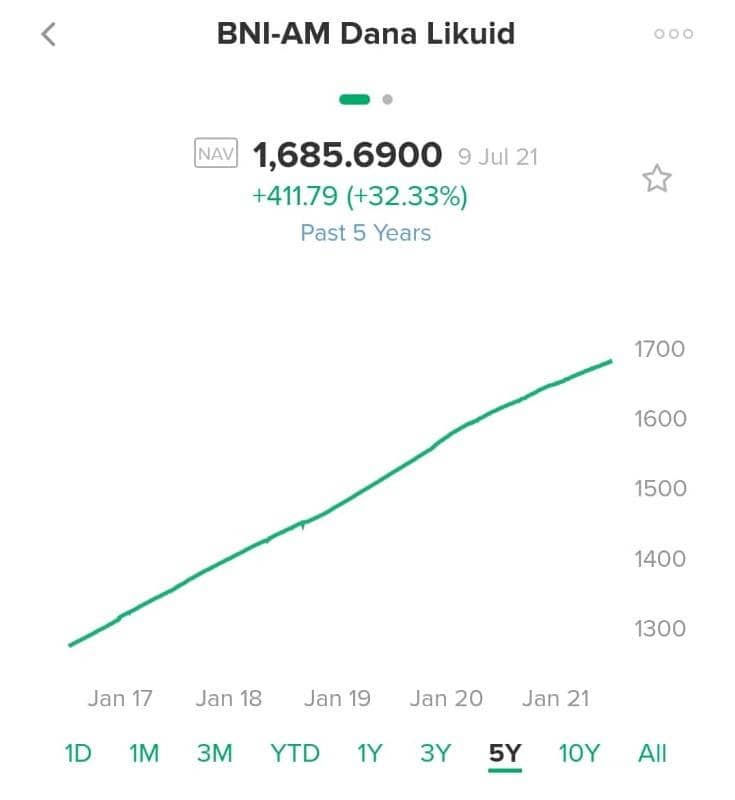The image size is (735, 800).
Task: Select the 10Y time range
Action: pyautogui.click(x=577, y=752)
